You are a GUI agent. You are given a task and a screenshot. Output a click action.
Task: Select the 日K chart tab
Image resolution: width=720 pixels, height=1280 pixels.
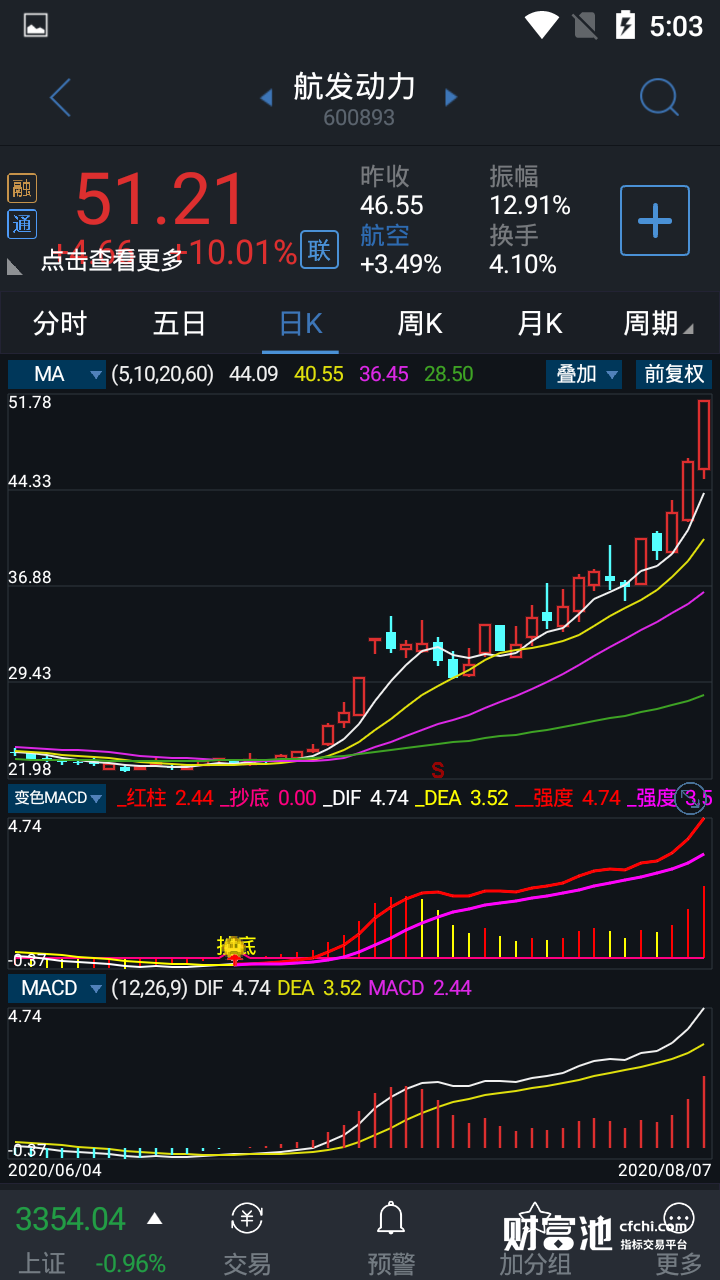[x=300, y=324]
